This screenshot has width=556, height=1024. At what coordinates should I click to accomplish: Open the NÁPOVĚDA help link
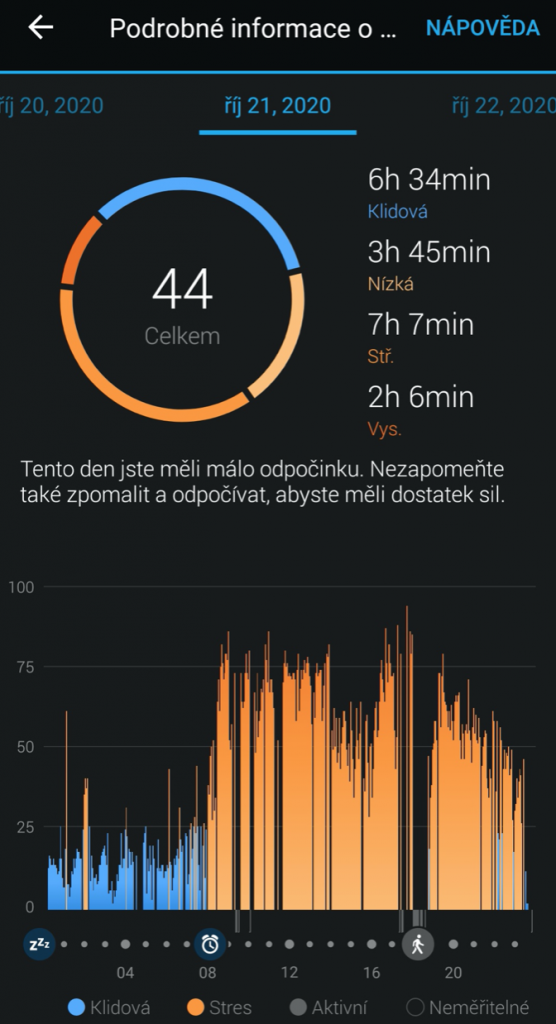point(483,28)
